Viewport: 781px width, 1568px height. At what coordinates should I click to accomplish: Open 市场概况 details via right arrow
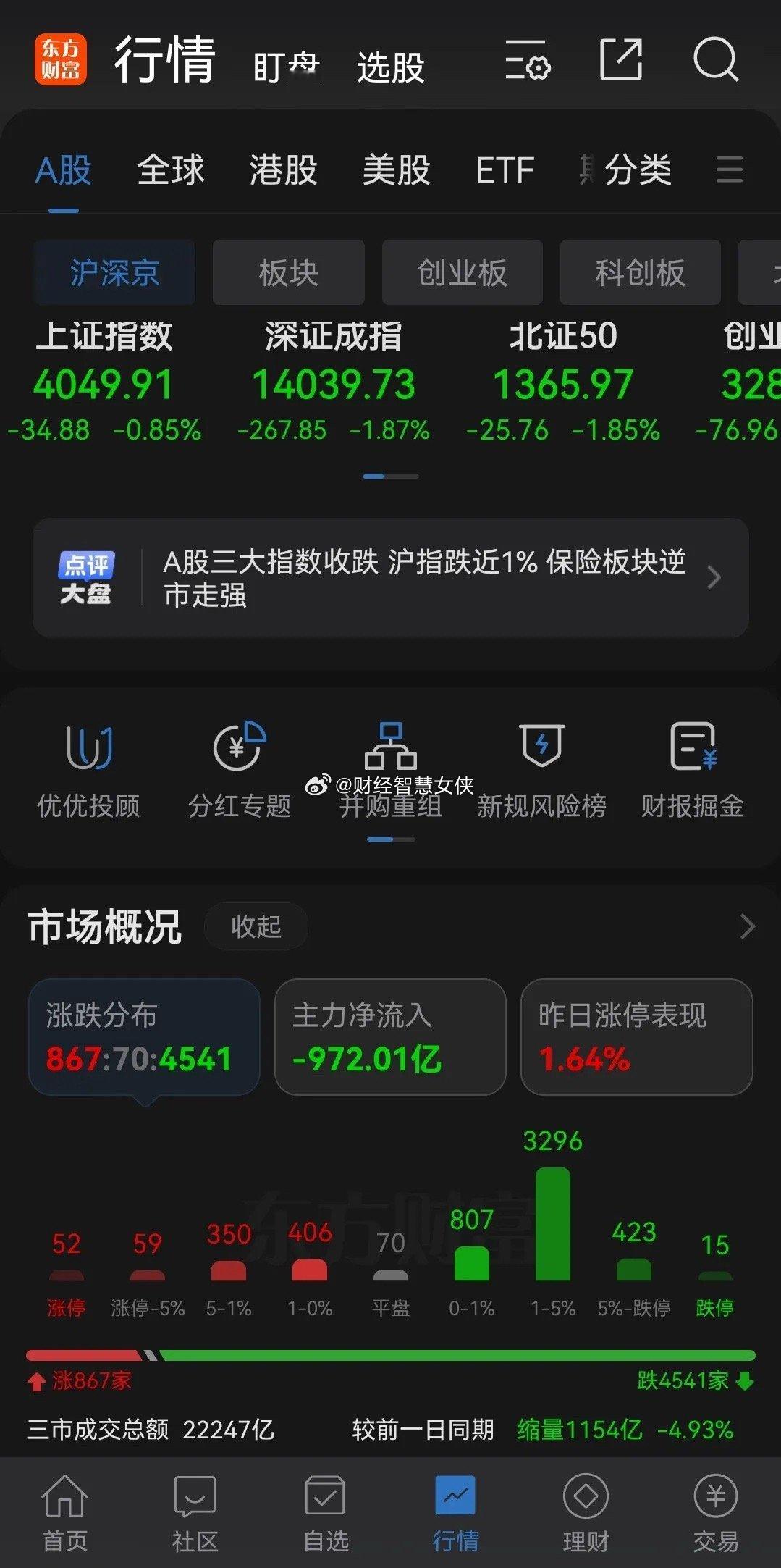pyautogui.click(x=745, y=925)
